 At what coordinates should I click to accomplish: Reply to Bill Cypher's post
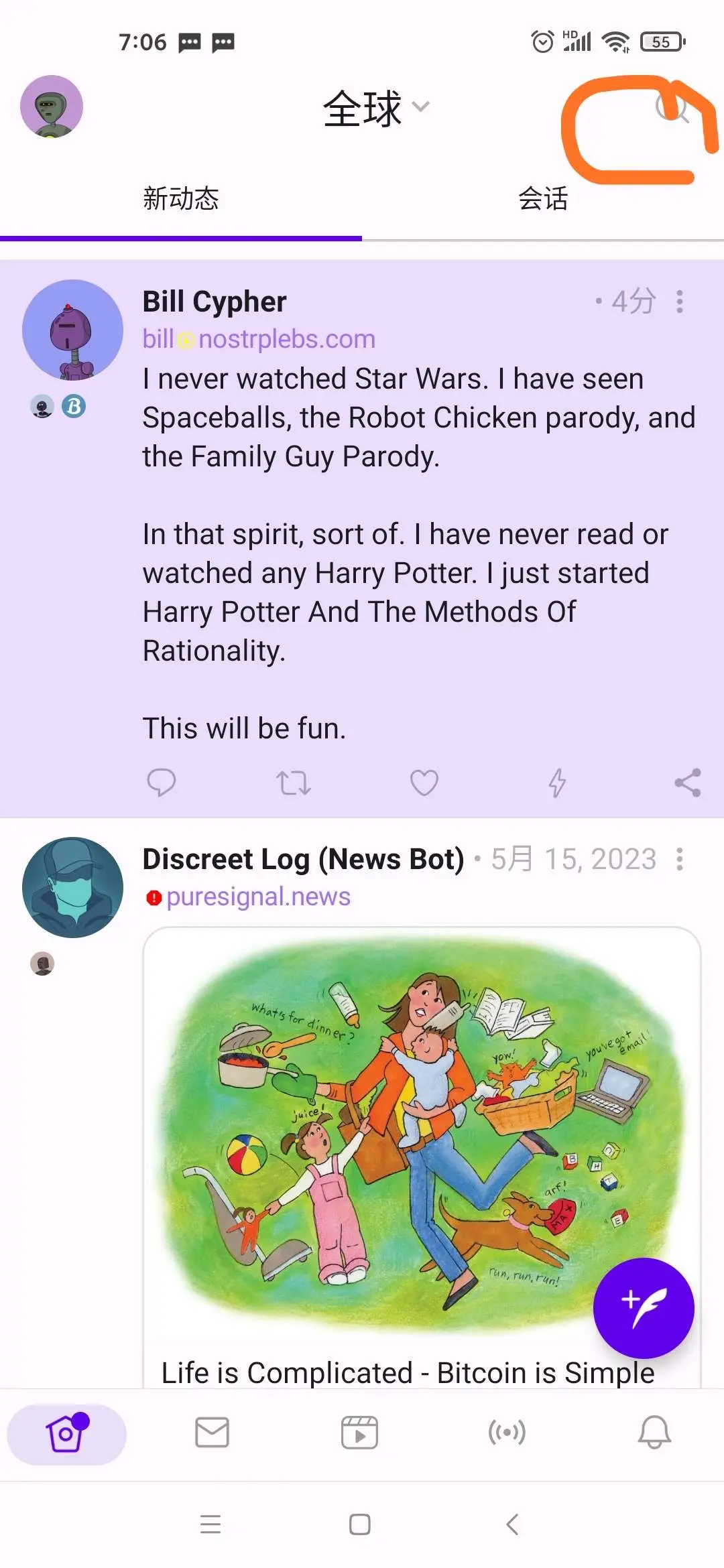point(161,782)
